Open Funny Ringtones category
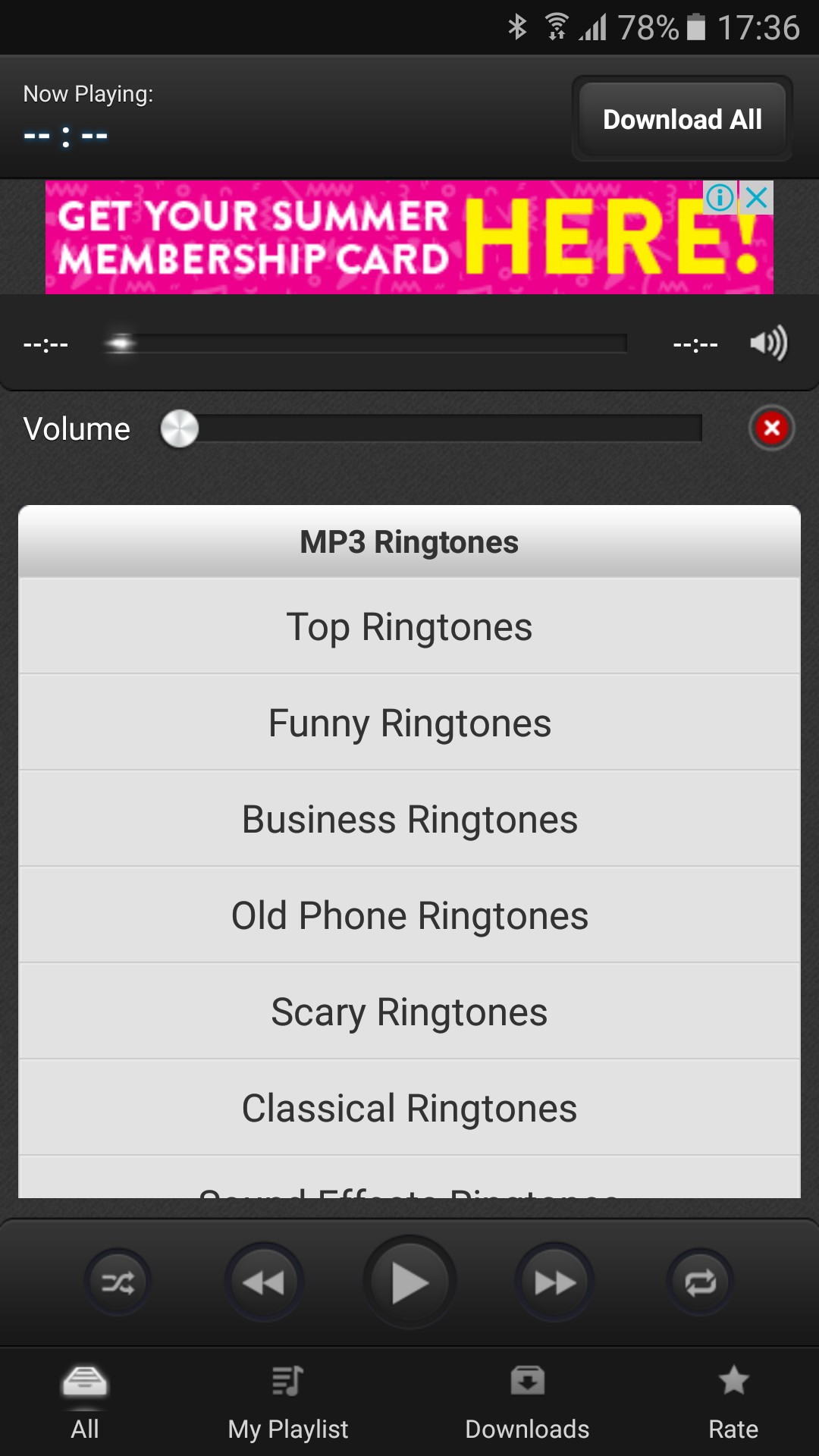 pos(409,723)
